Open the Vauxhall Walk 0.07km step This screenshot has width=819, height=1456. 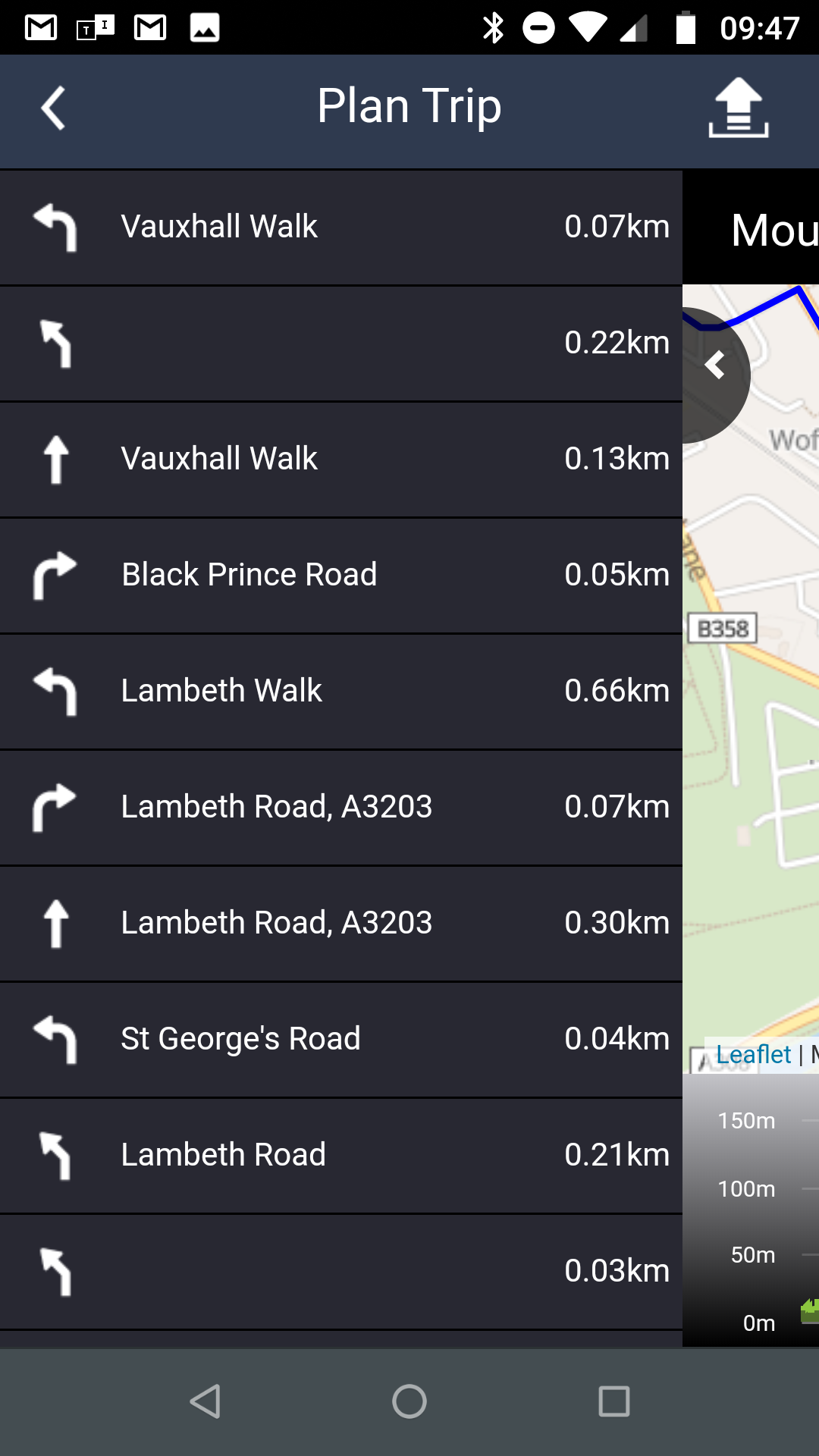pyautogui.click(x=341, y=227)
